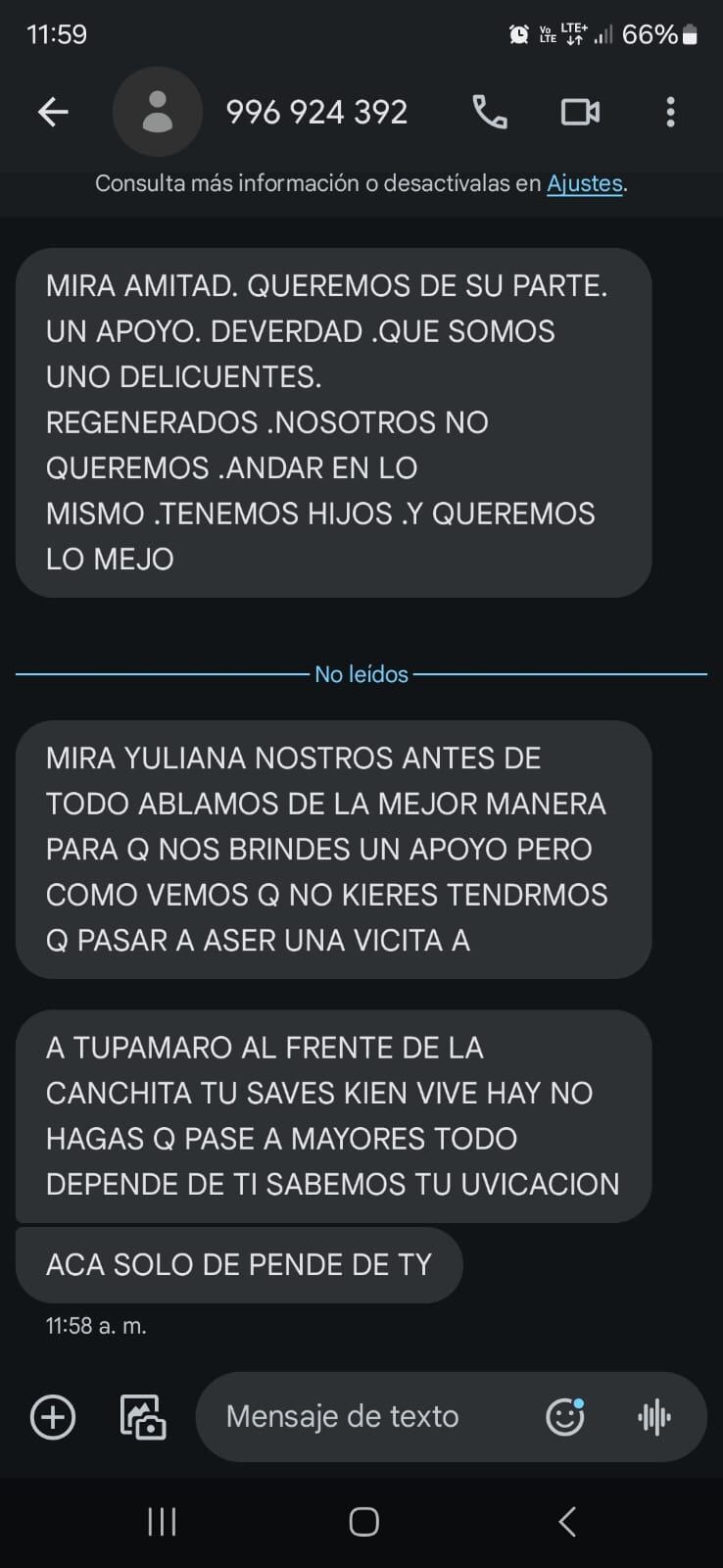Tap the back arrow to leave the conversation
Viewport: 723px width, 1568px height.
point(54,111)
